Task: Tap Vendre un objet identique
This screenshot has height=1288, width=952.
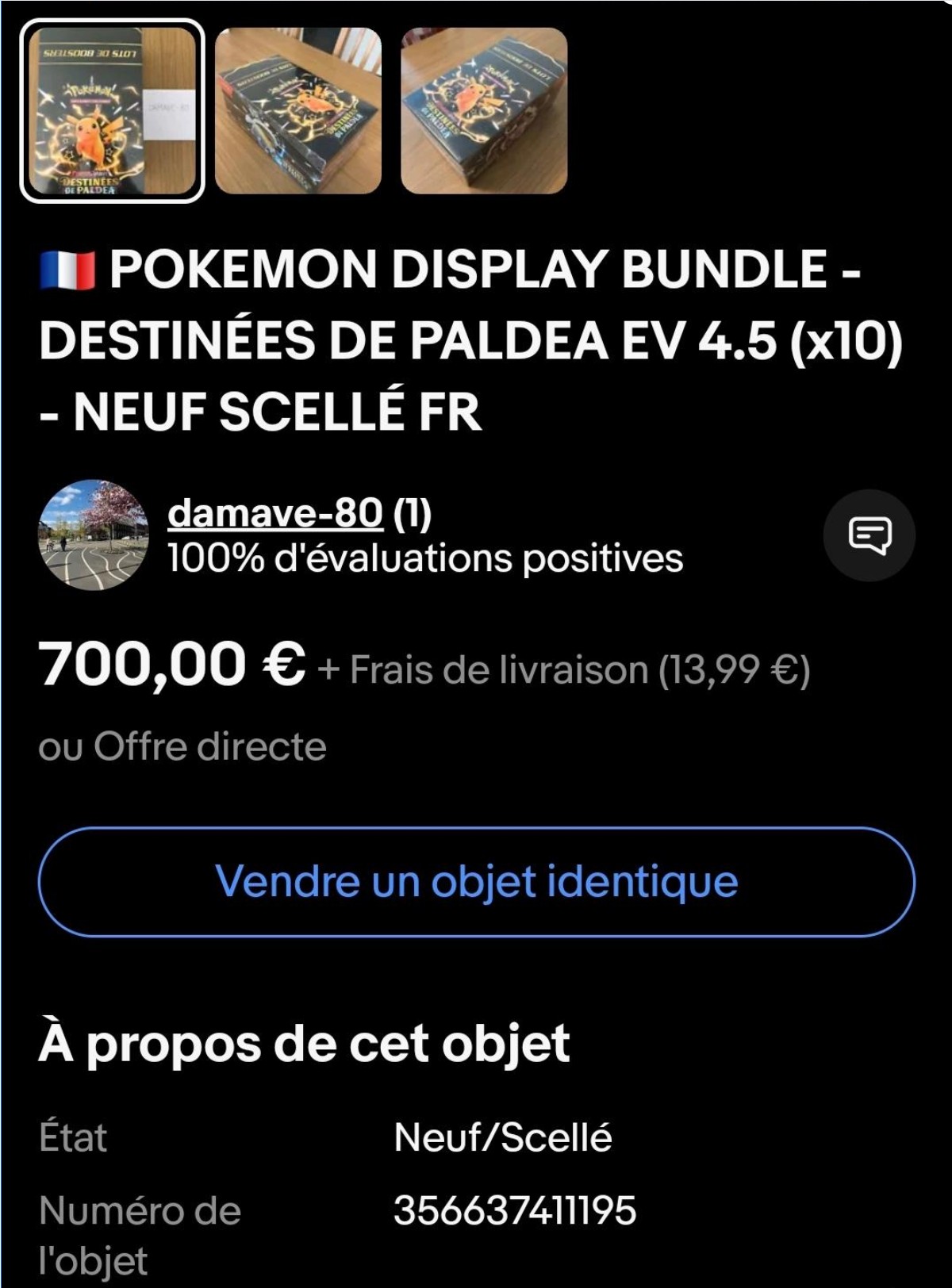Action: pyautogui.click(x=476, y=881)
